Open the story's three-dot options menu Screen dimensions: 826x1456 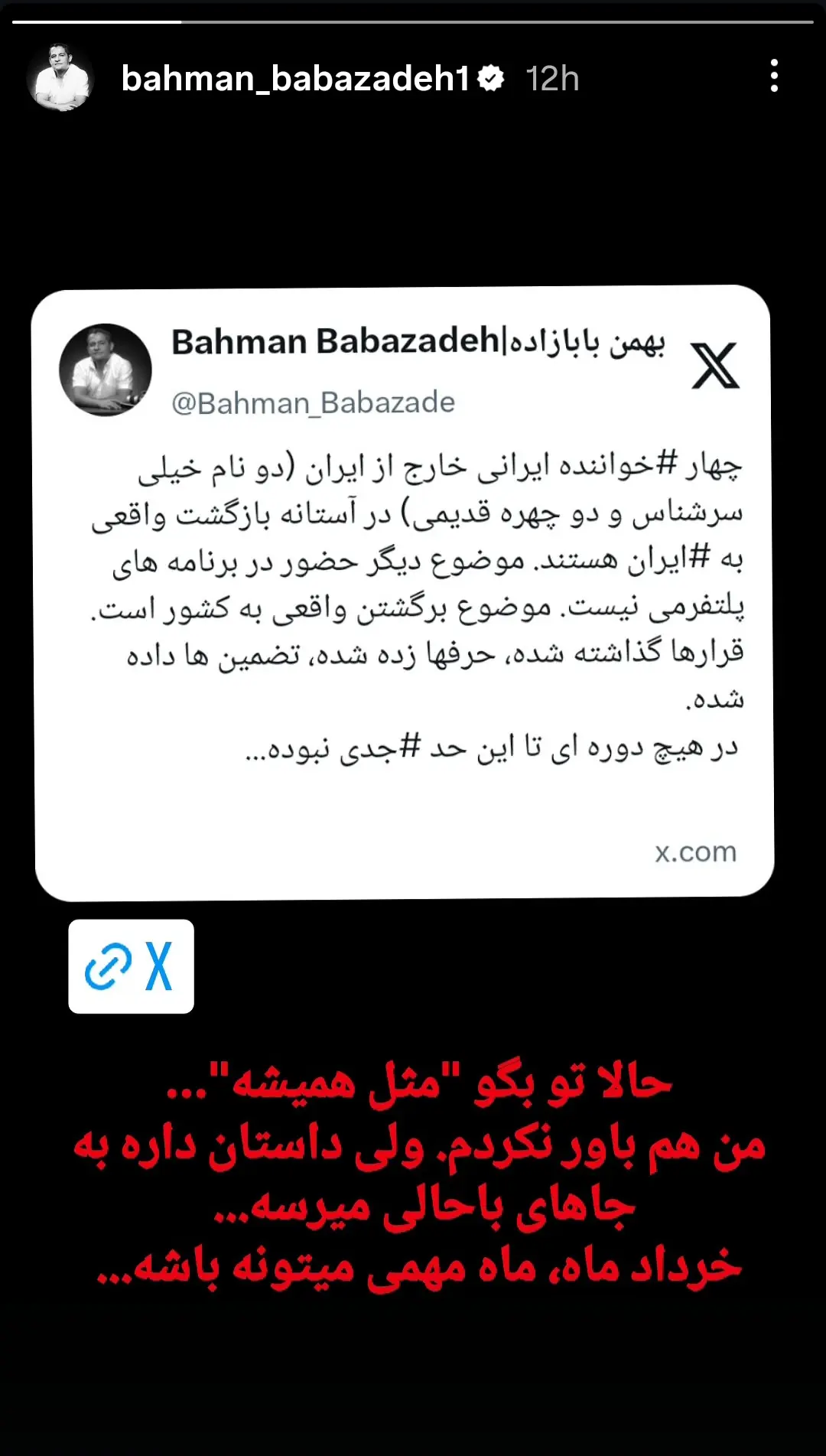tap(774, 77)
